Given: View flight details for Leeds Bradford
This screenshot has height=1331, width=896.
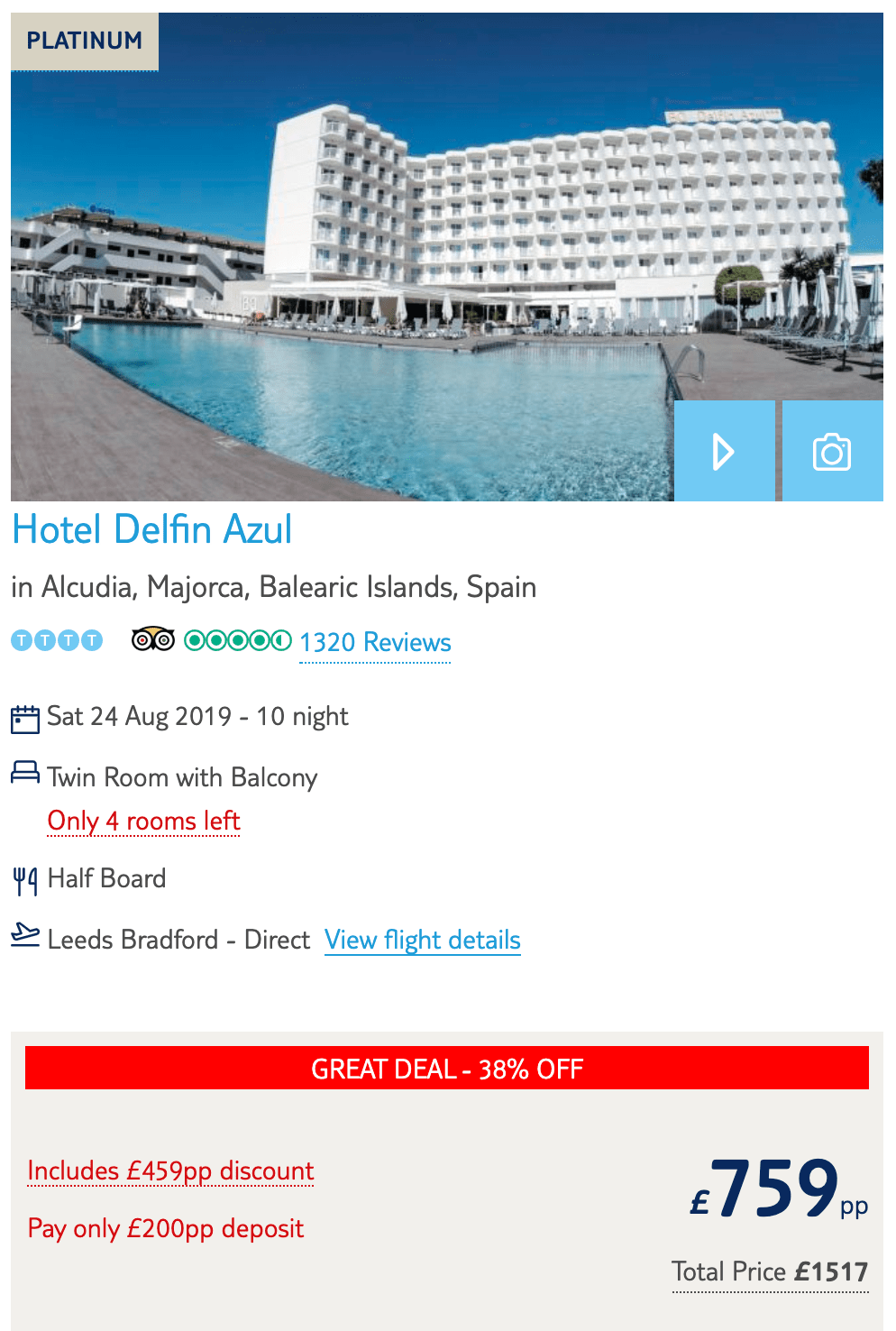Looking at the screenshot, I should click(x=422, y=940).
